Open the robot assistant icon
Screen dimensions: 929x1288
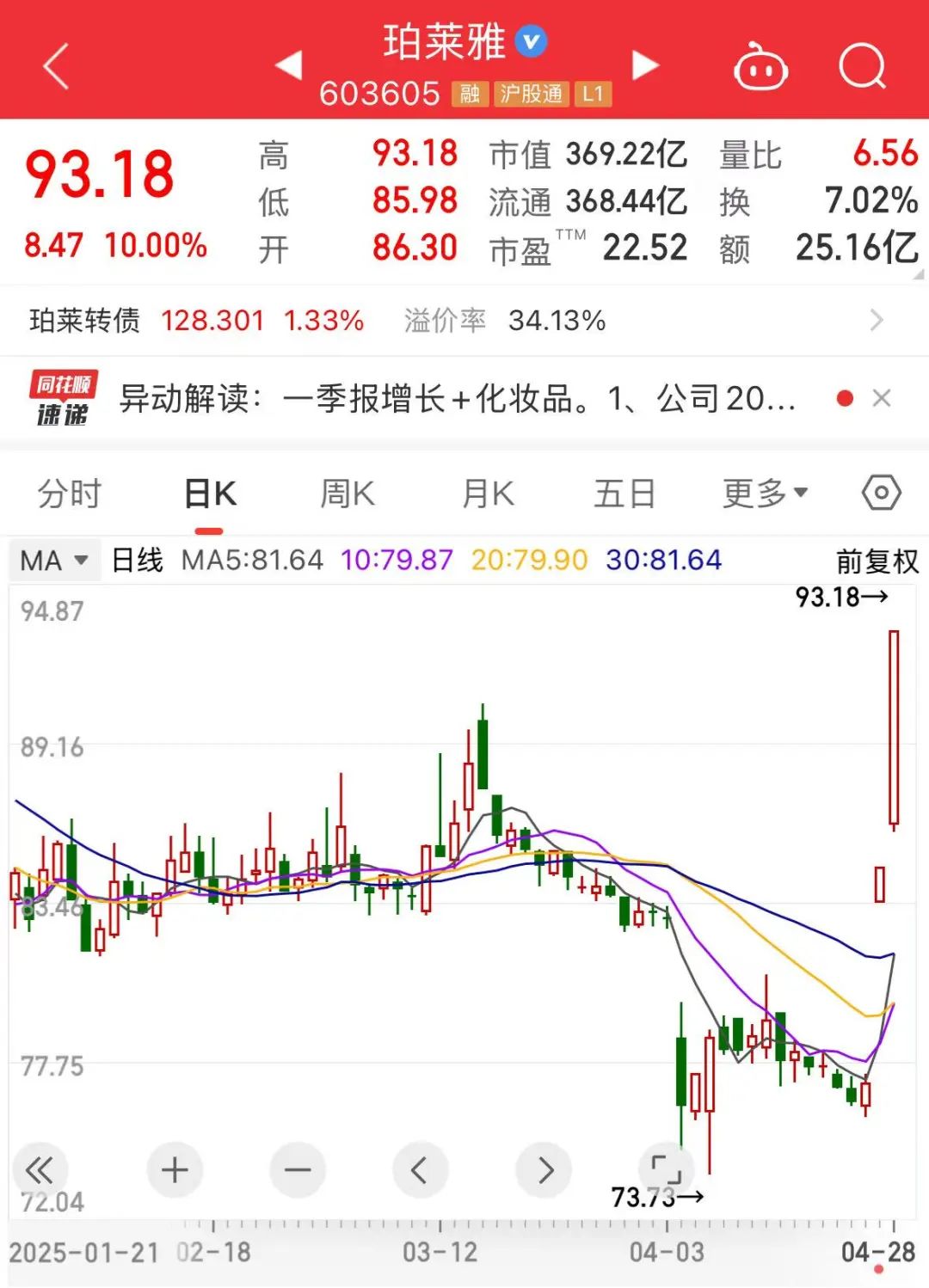tap(760, 67)
